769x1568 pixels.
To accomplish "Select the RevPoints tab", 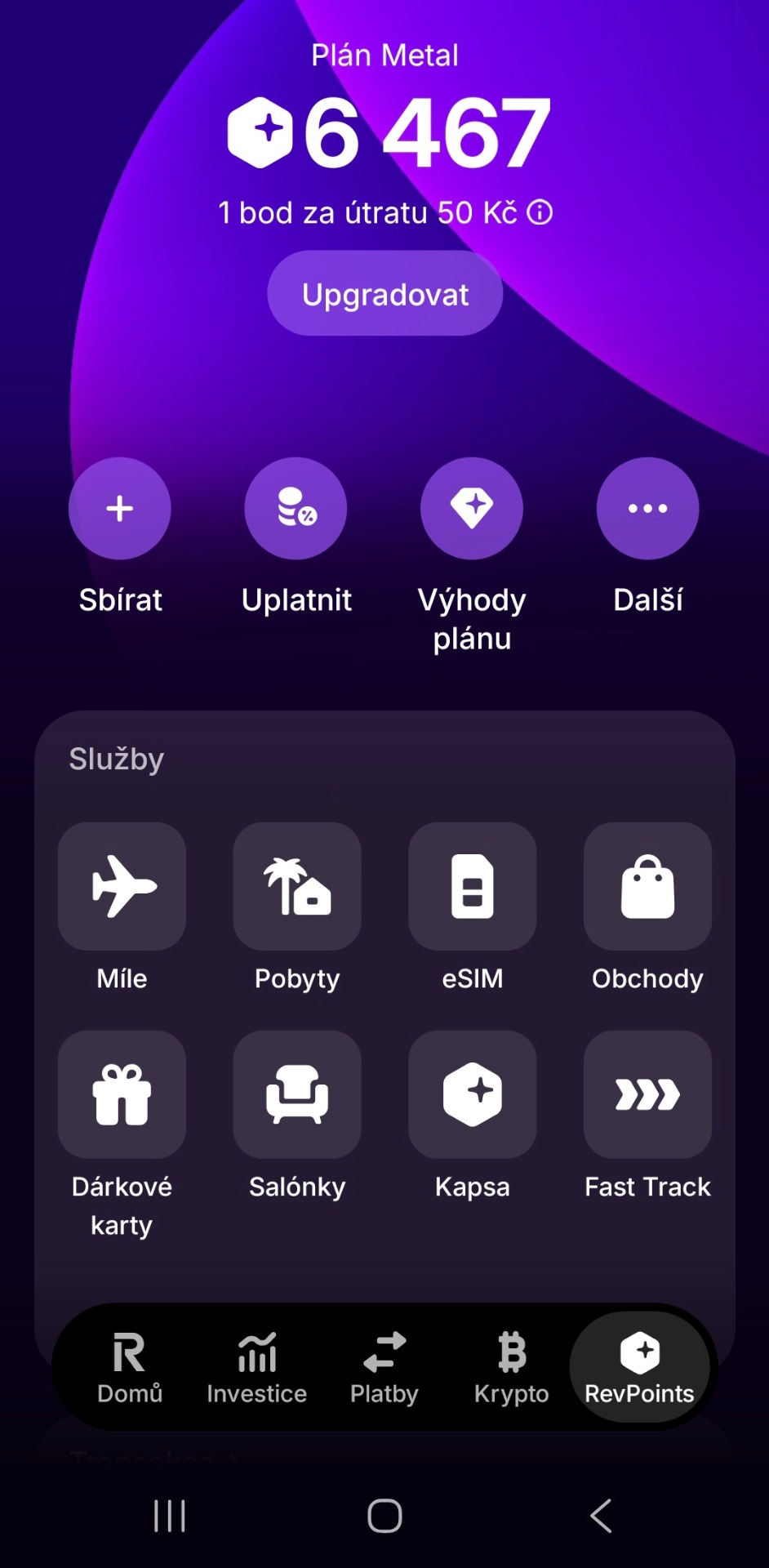I will tap(639, 1367).
